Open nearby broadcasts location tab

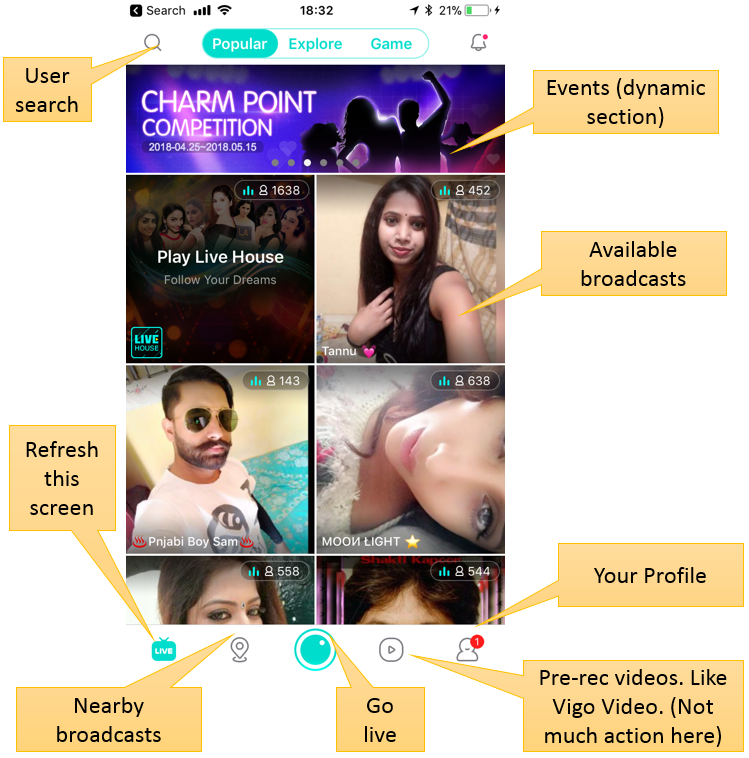coord(239,650)
